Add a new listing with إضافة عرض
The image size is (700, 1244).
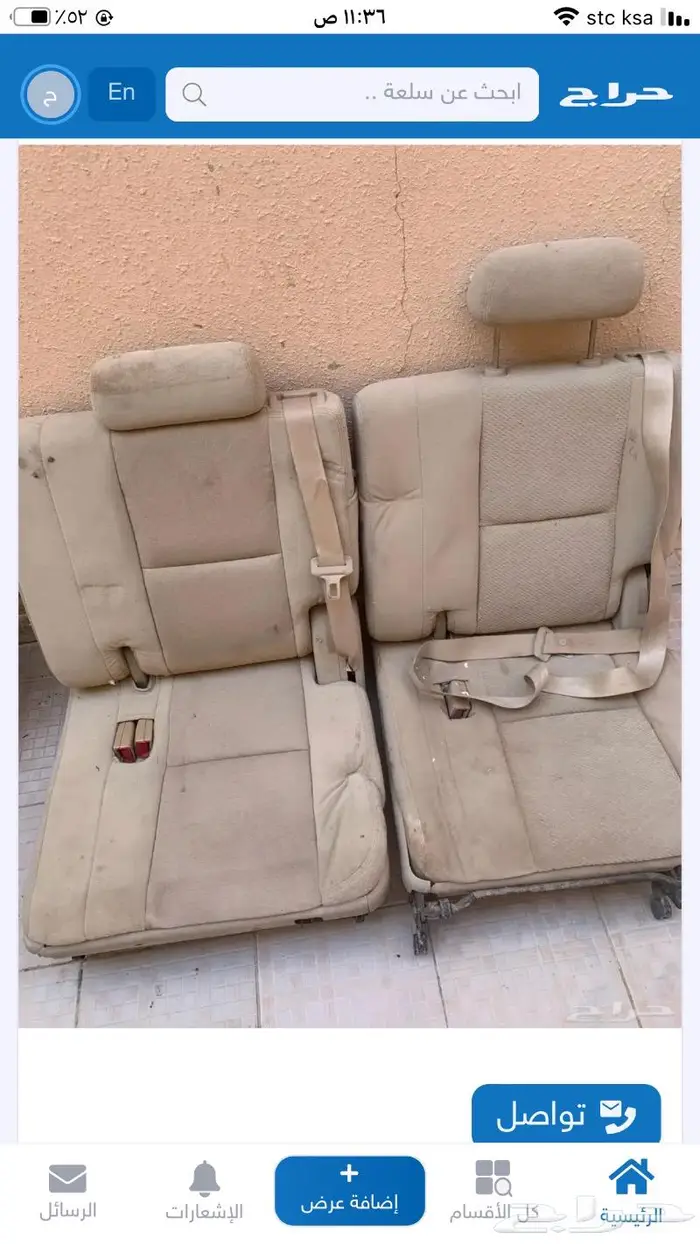[x=350, y=1190]
